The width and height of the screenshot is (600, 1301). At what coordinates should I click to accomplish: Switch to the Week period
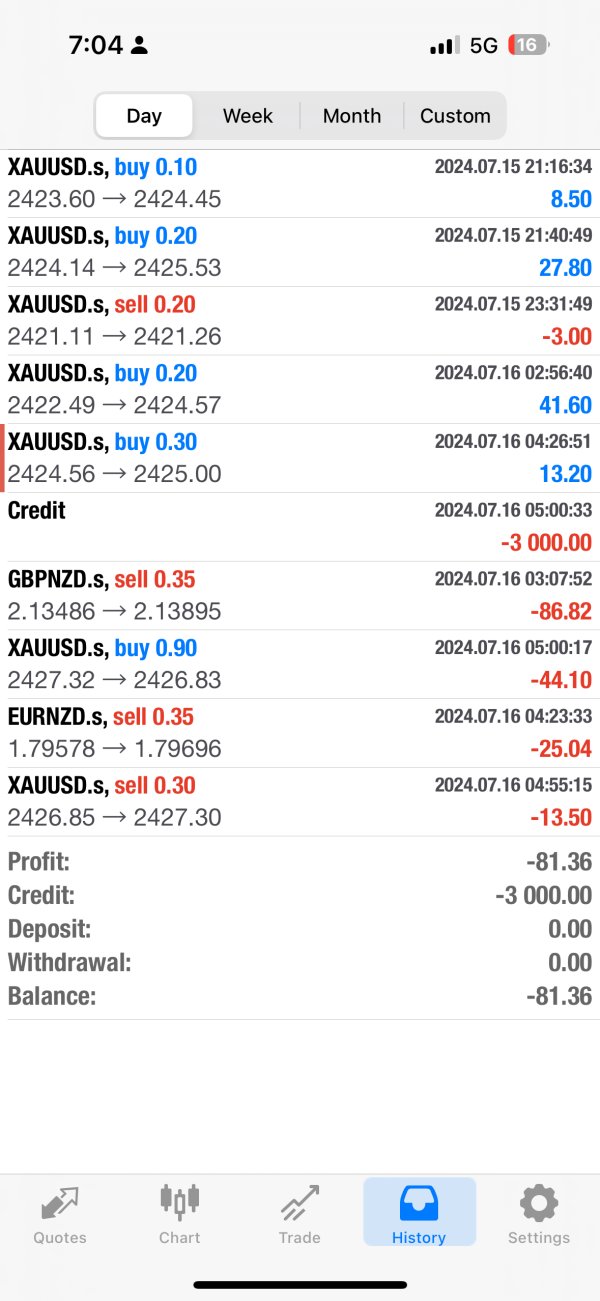point(248,116)
